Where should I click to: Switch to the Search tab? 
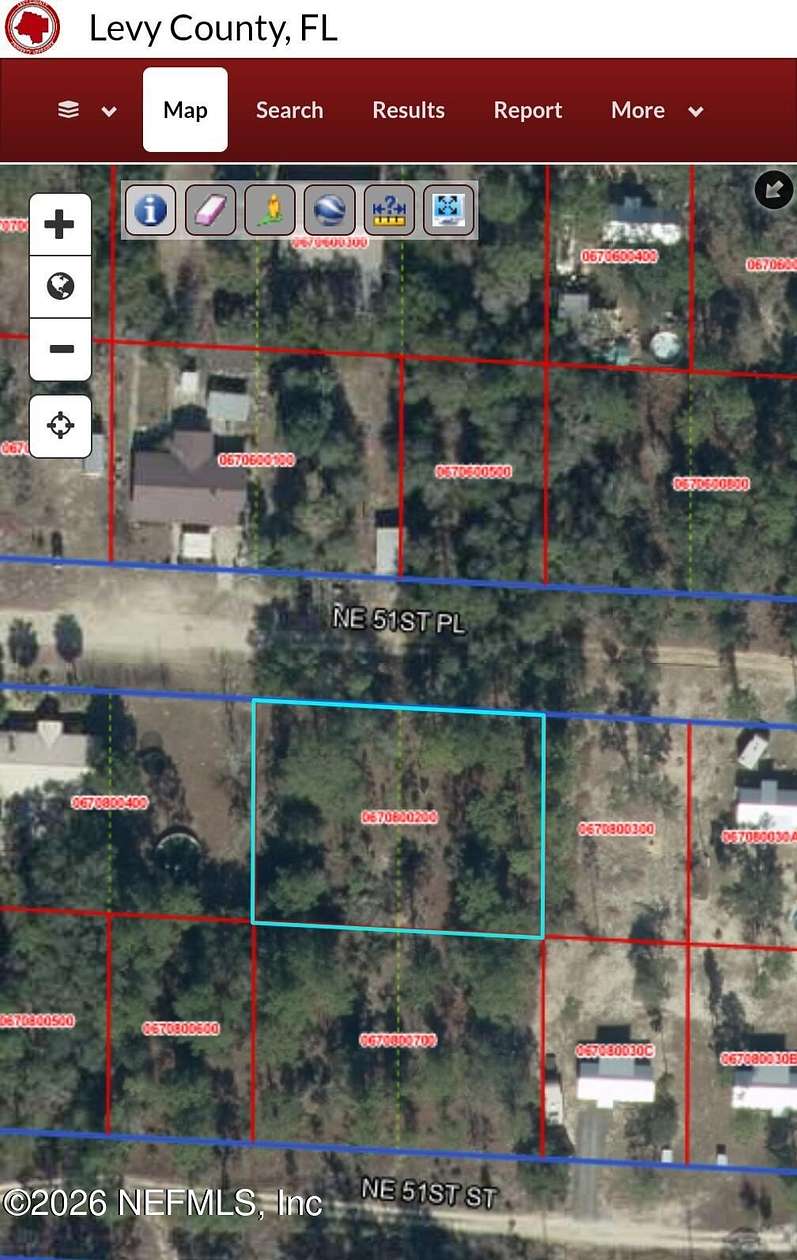[x=289, y=110]
